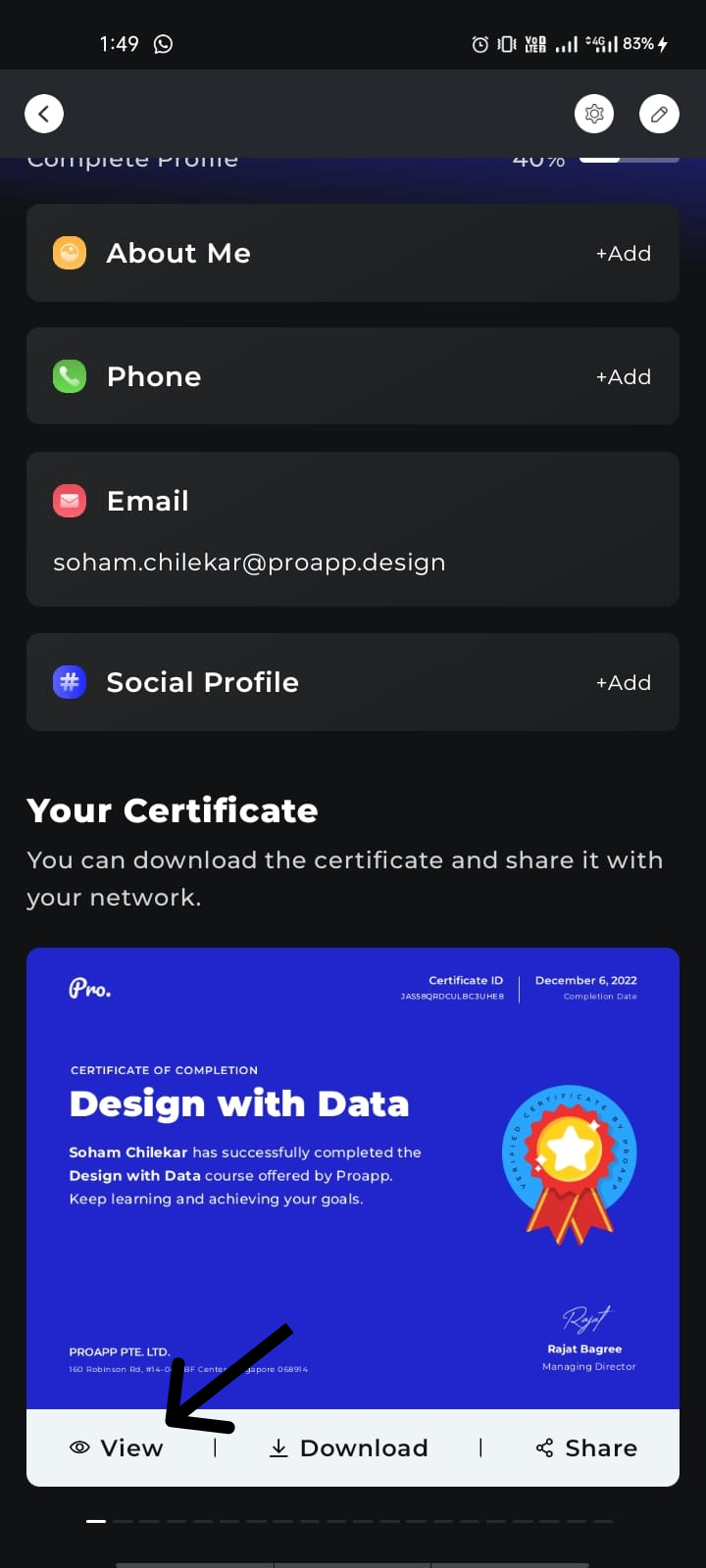Download the certificate

[x=349, y=1448]
